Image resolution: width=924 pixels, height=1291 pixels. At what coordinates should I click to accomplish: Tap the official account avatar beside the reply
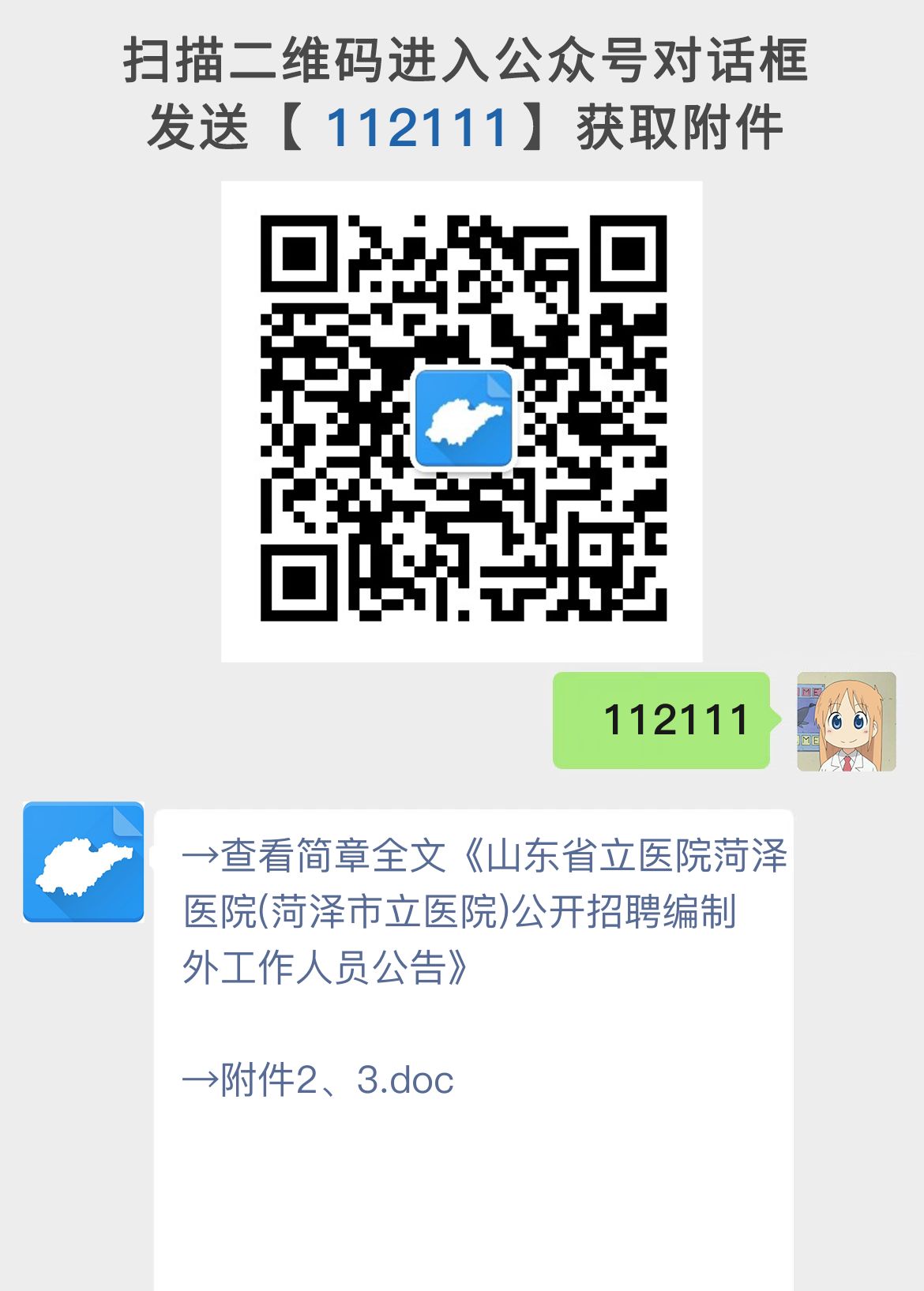84,861
